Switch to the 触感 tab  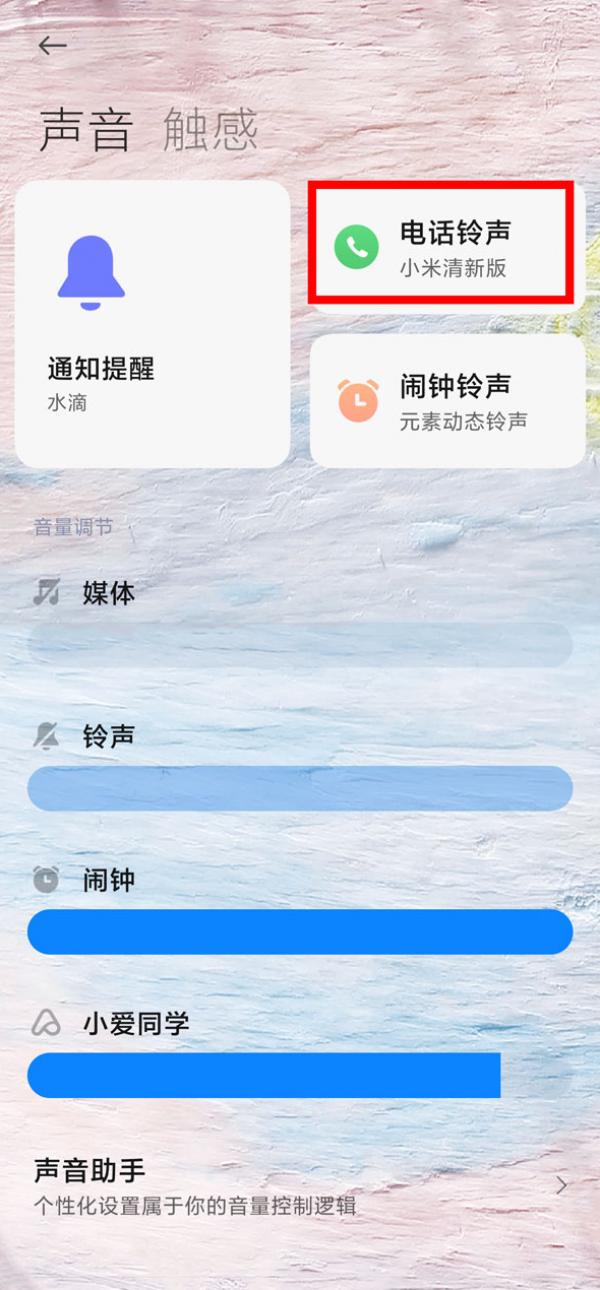tap(210, 129)
